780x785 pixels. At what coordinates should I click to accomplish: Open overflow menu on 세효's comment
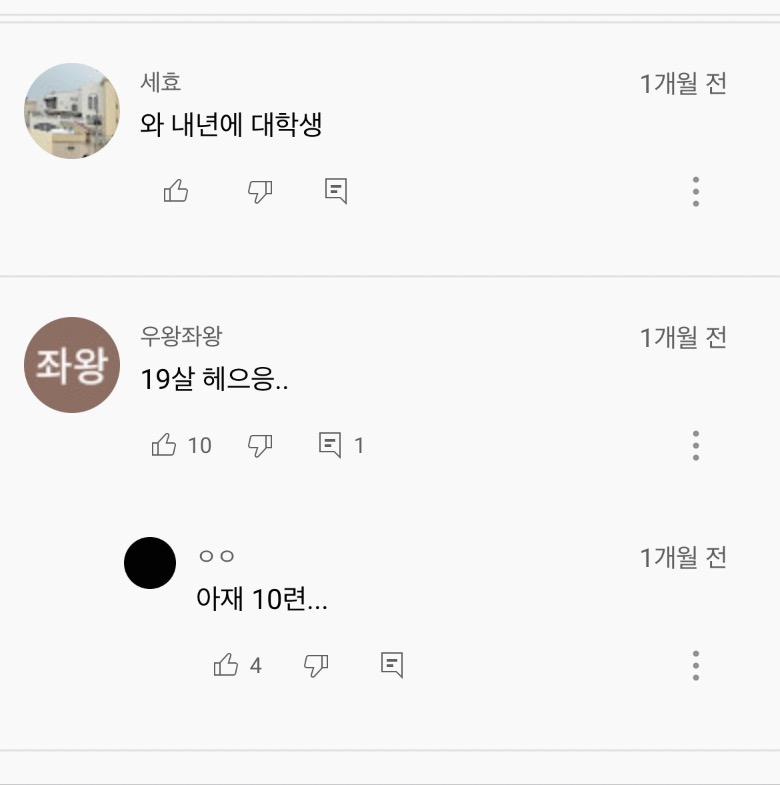coord(695,192)
